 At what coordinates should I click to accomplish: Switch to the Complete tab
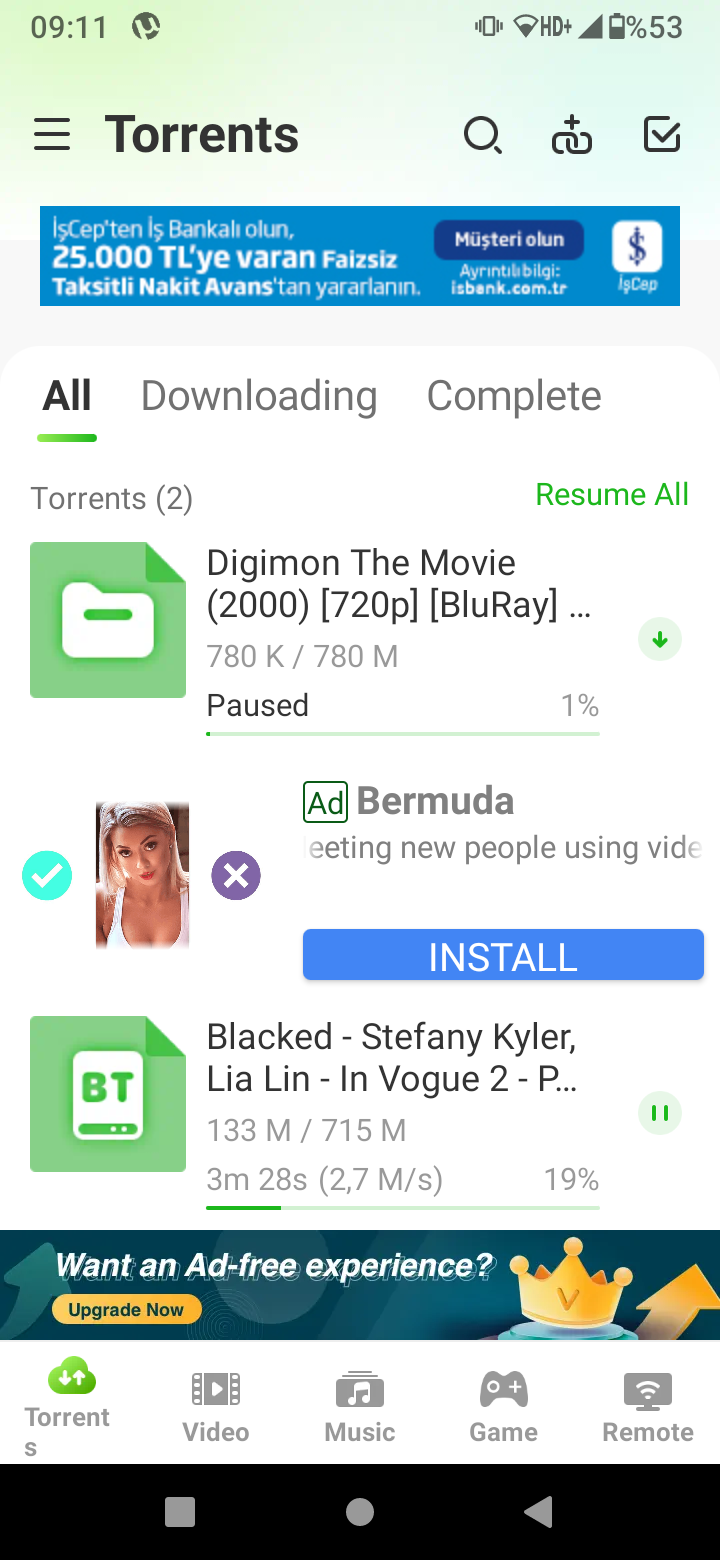[514, 396]
